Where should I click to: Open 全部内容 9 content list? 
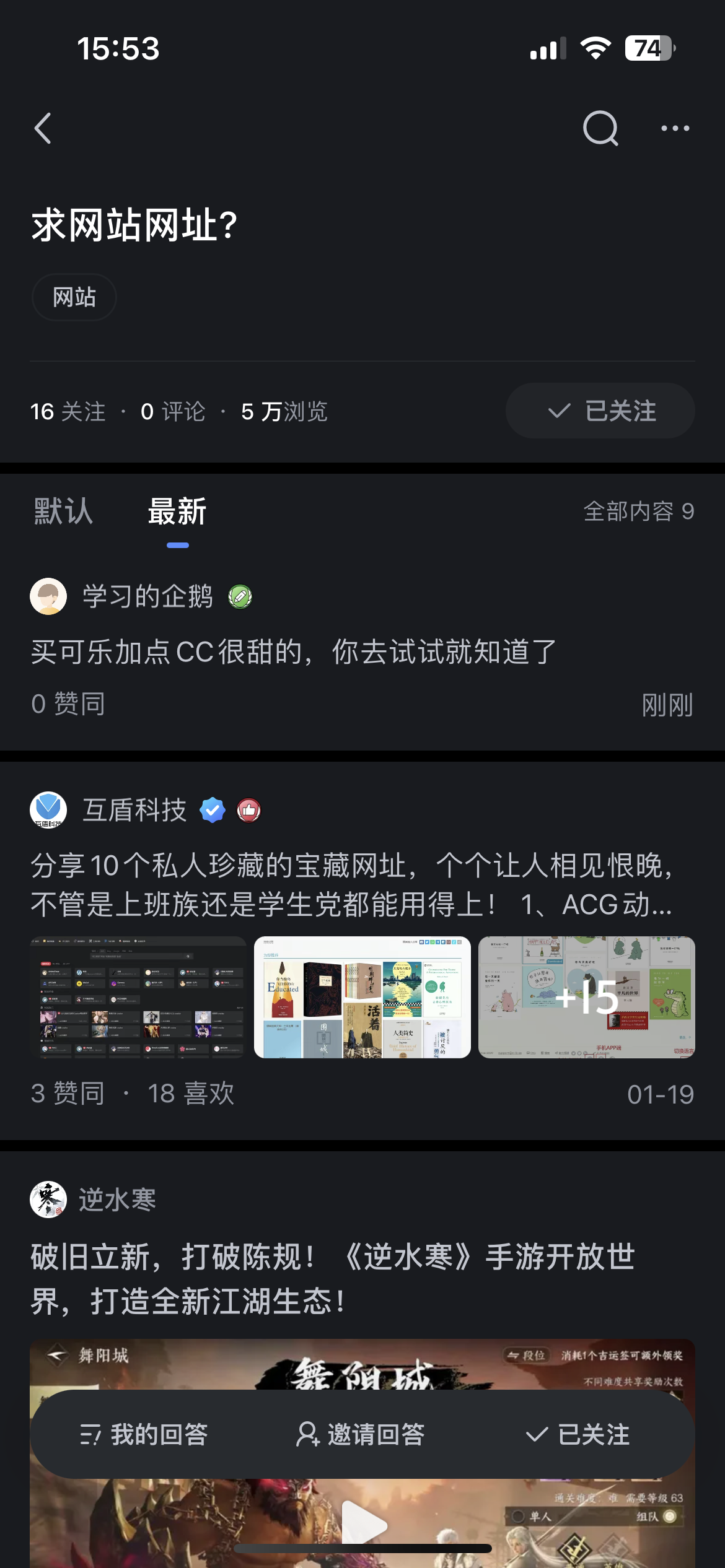point(639,512)
